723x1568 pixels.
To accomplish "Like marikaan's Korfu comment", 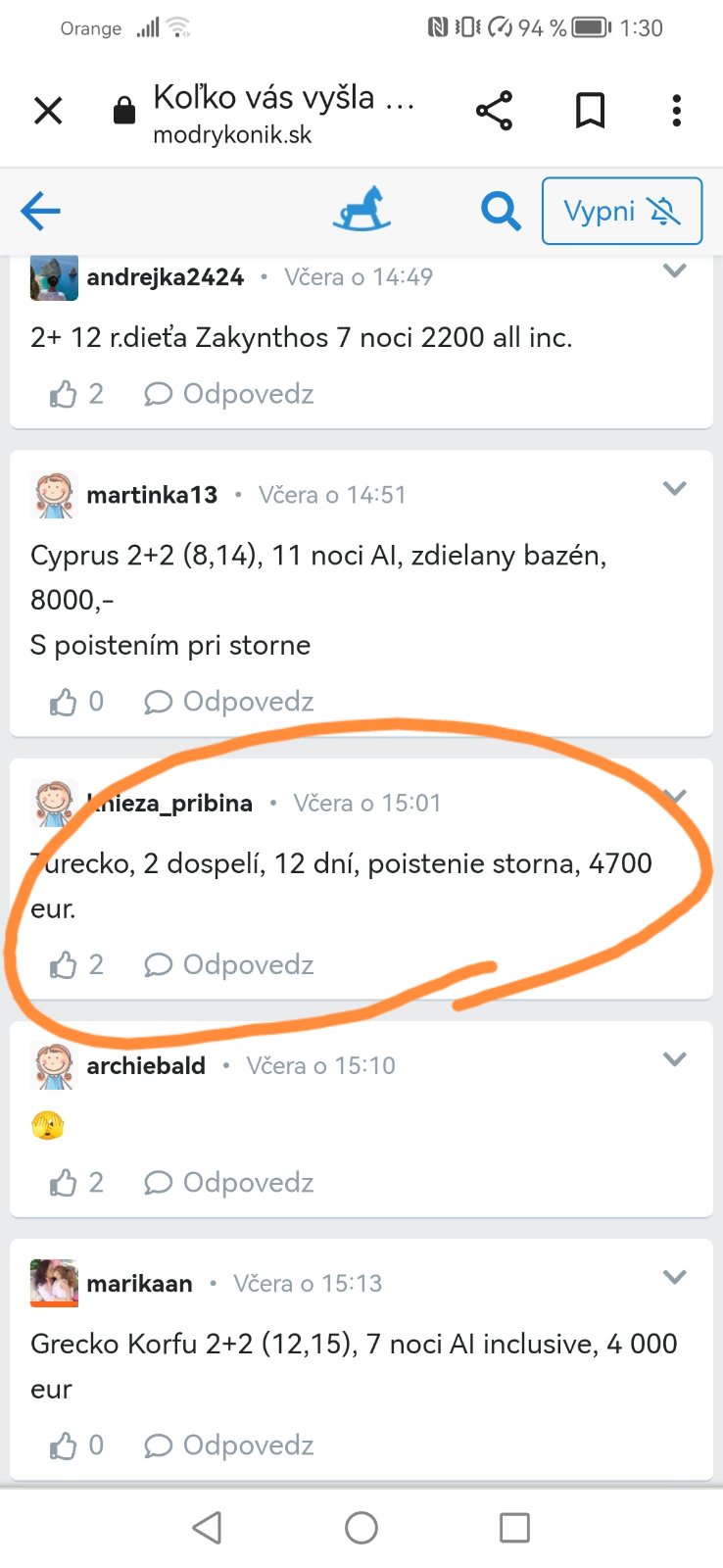I will (65, 1445).
